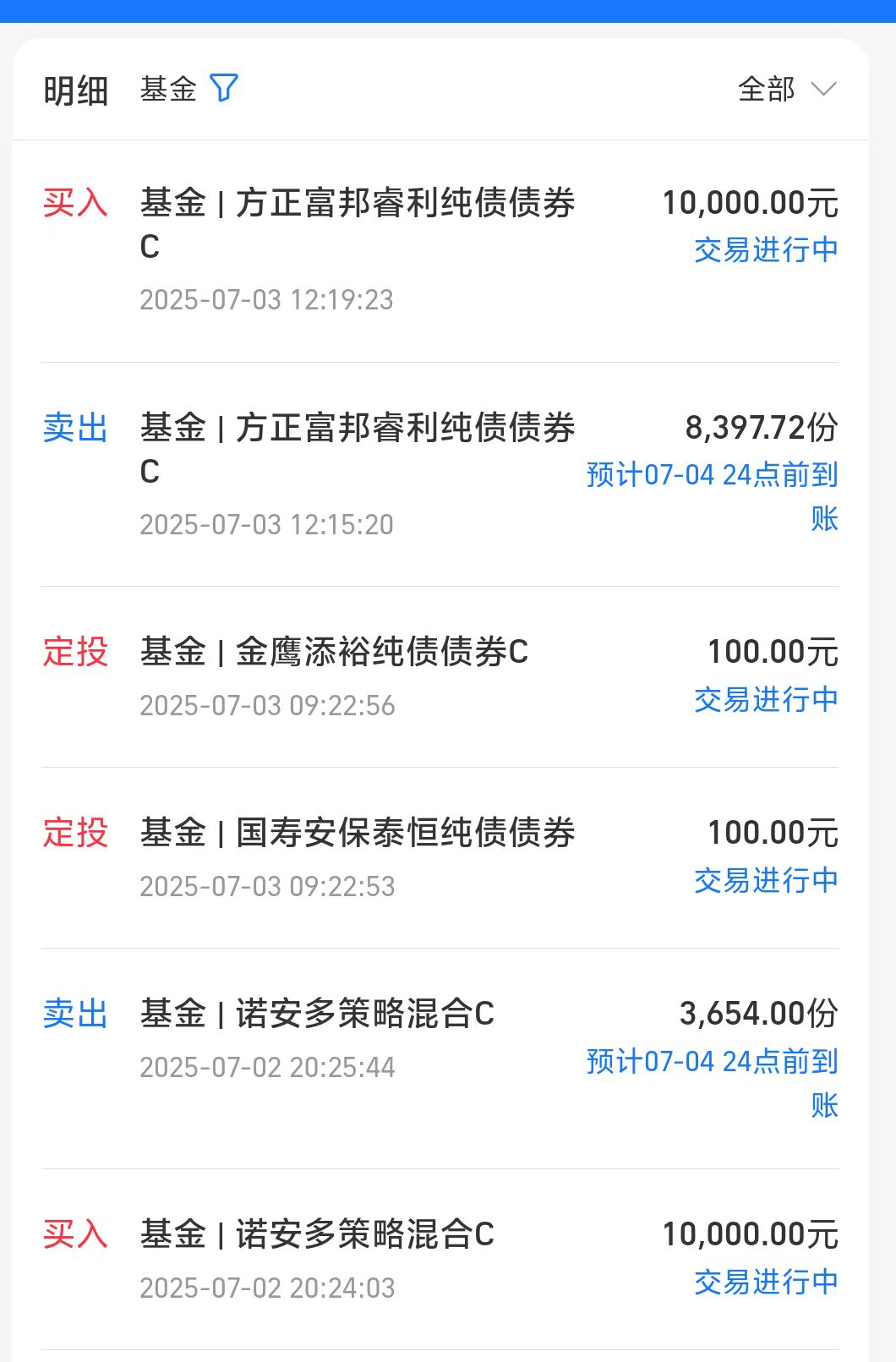The width and height of the screenshot is (896, 1362).
Task: Open the 3,654.00份 sell of 诺安多策略混合C
Action: [x=440, y=1057]
